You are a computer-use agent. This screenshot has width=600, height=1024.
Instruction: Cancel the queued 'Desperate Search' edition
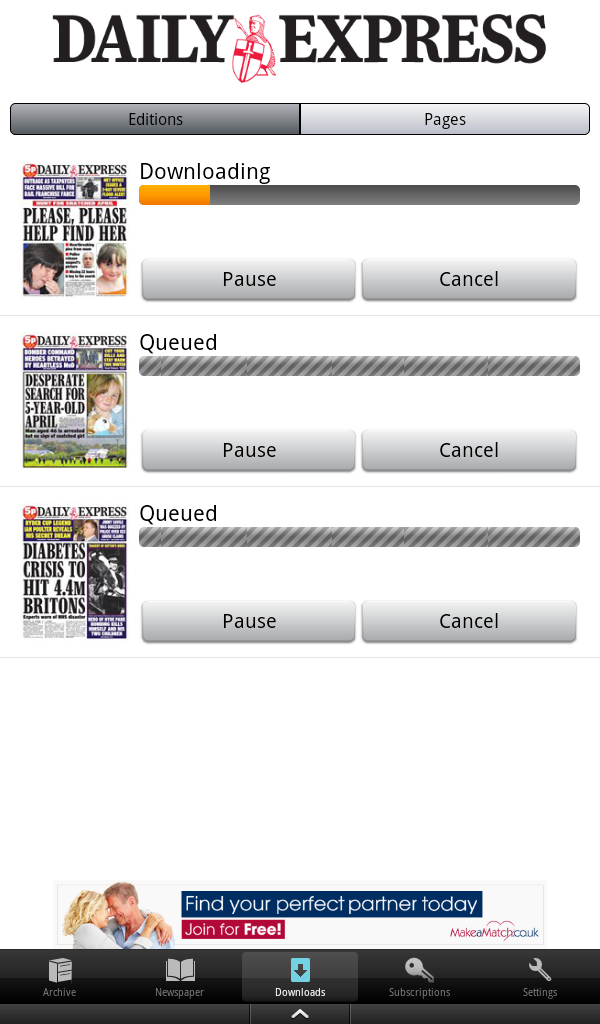pos(469,450)
